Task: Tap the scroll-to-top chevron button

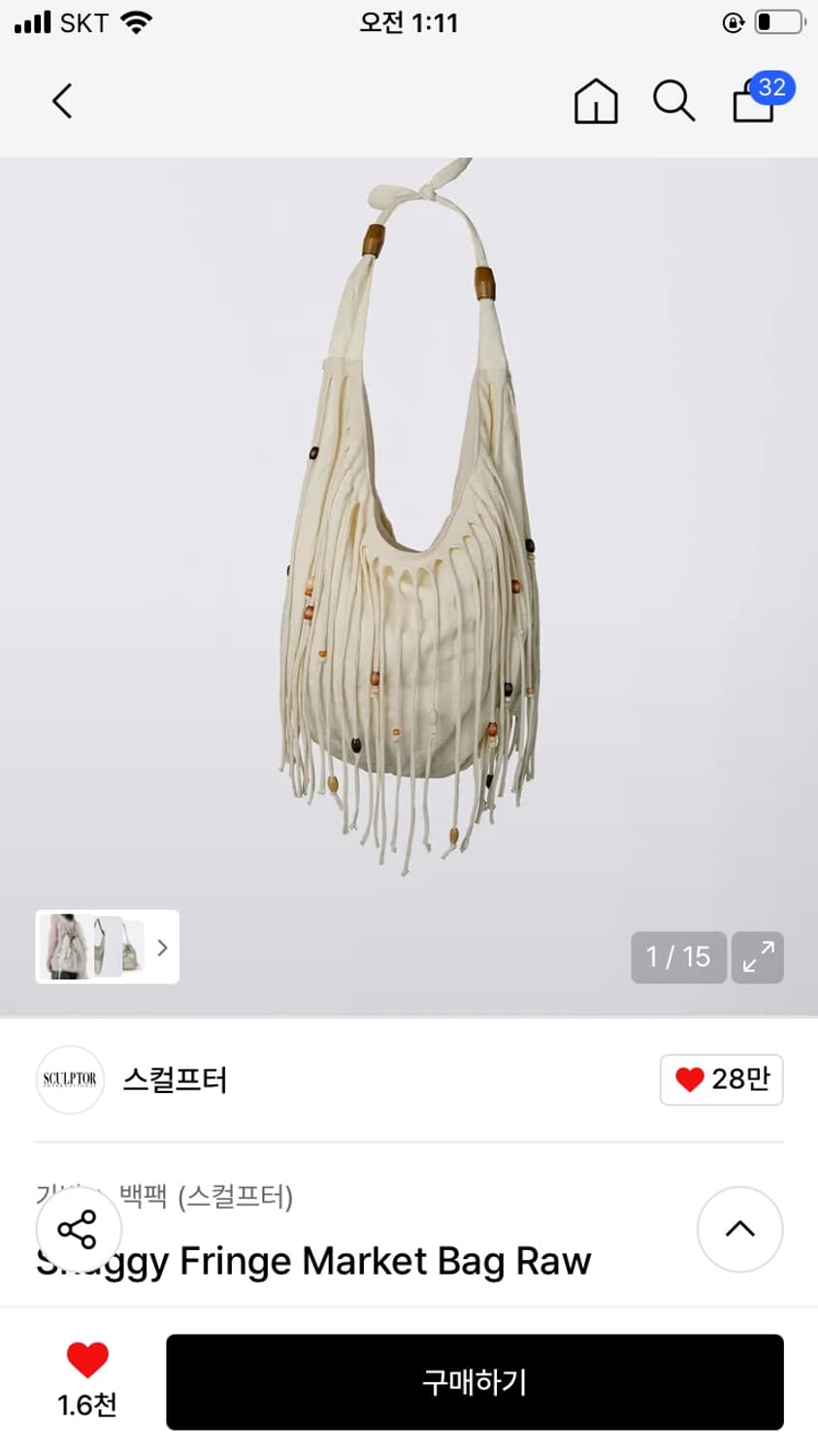Action: [739, 1230]
